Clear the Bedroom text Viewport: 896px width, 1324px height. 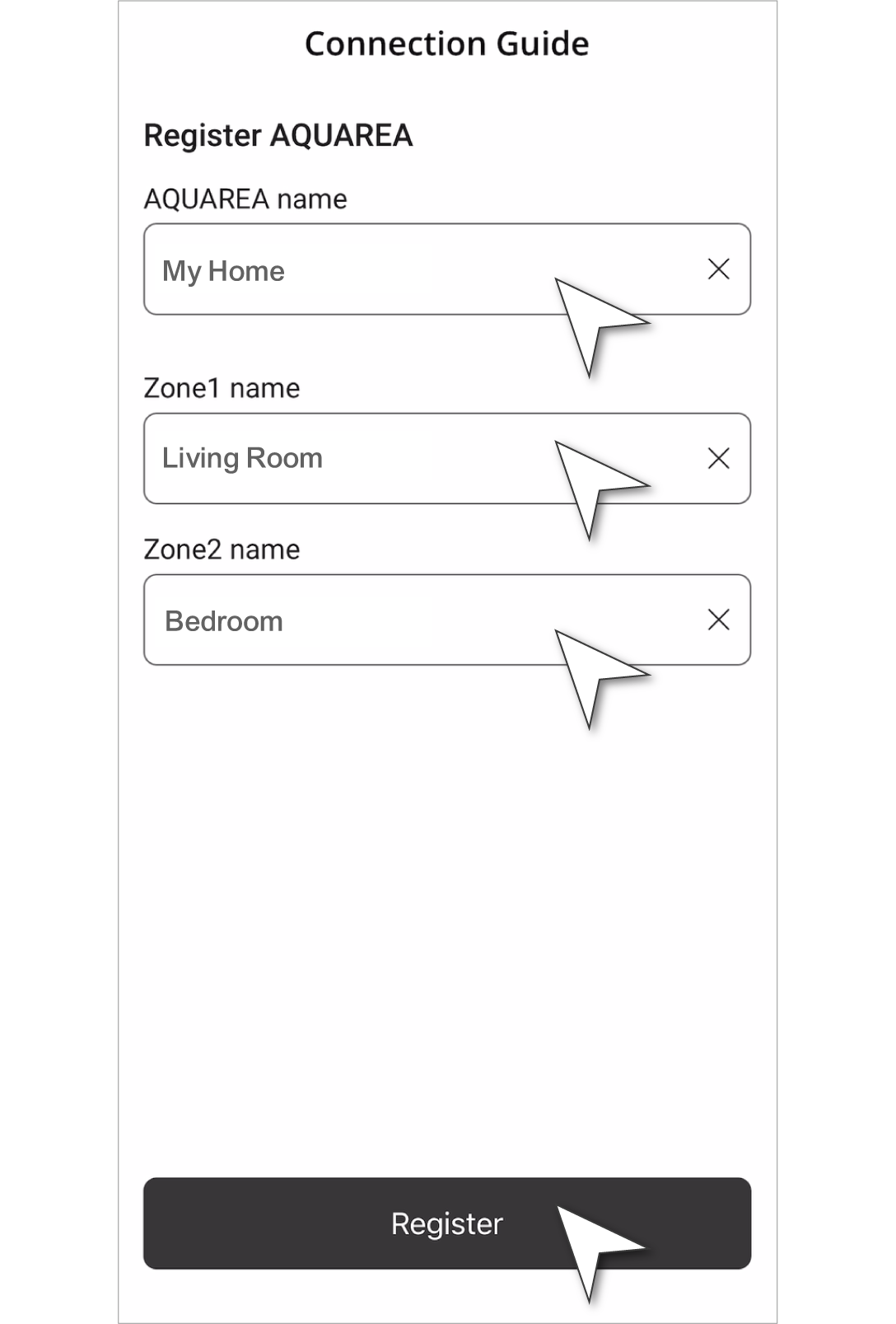click(x=718, y=620)
